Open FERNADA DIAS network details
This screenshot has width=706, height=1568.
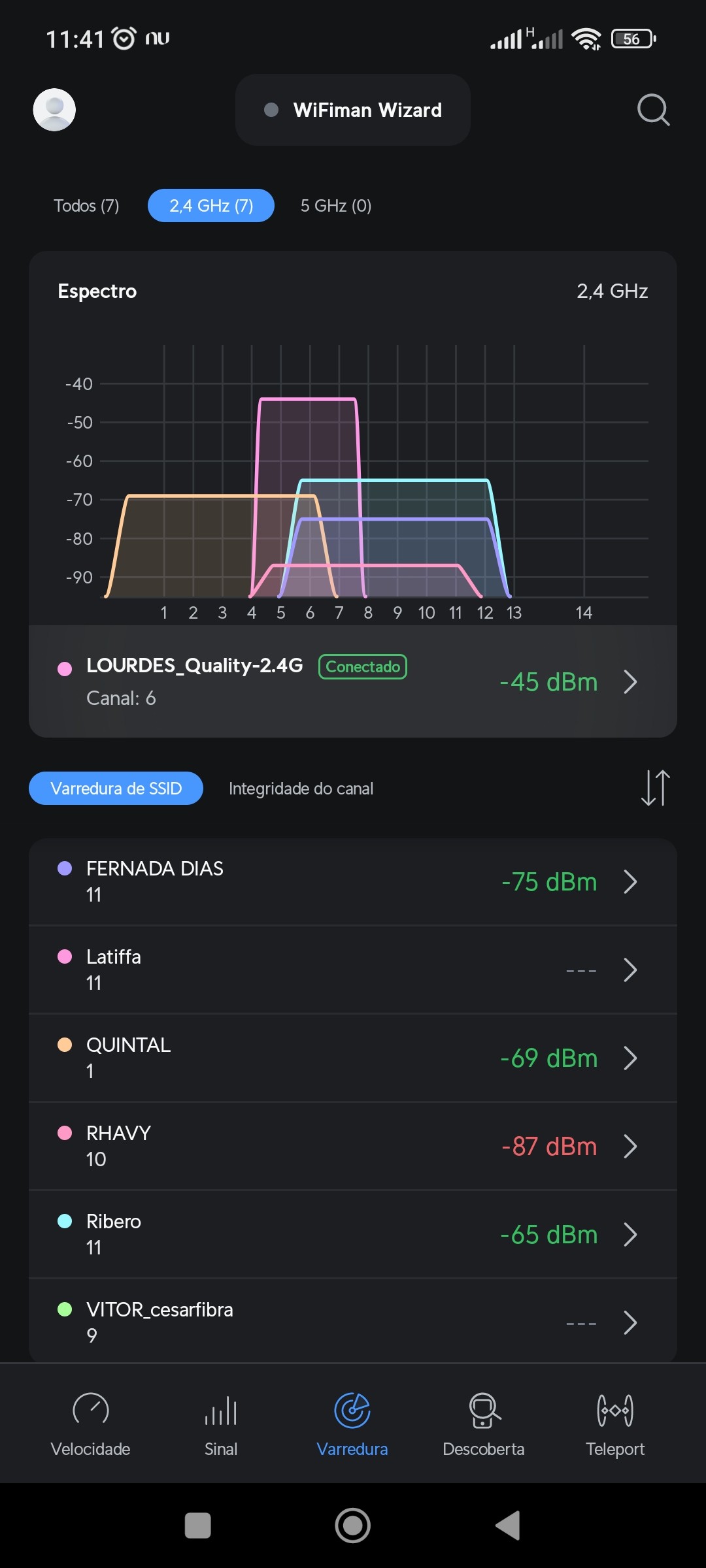[x=353, y=881]
